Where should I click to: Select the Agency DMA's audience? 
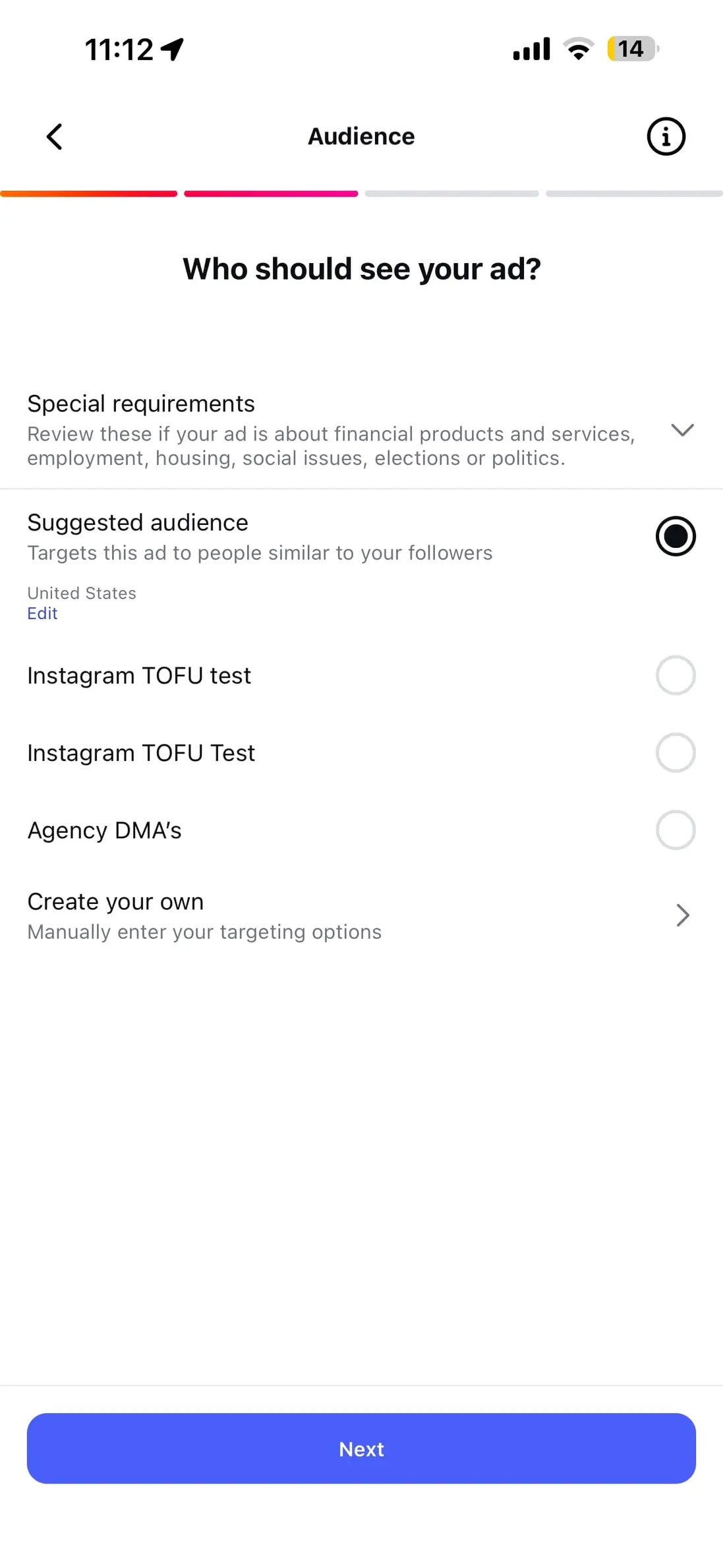pos(675,829)
